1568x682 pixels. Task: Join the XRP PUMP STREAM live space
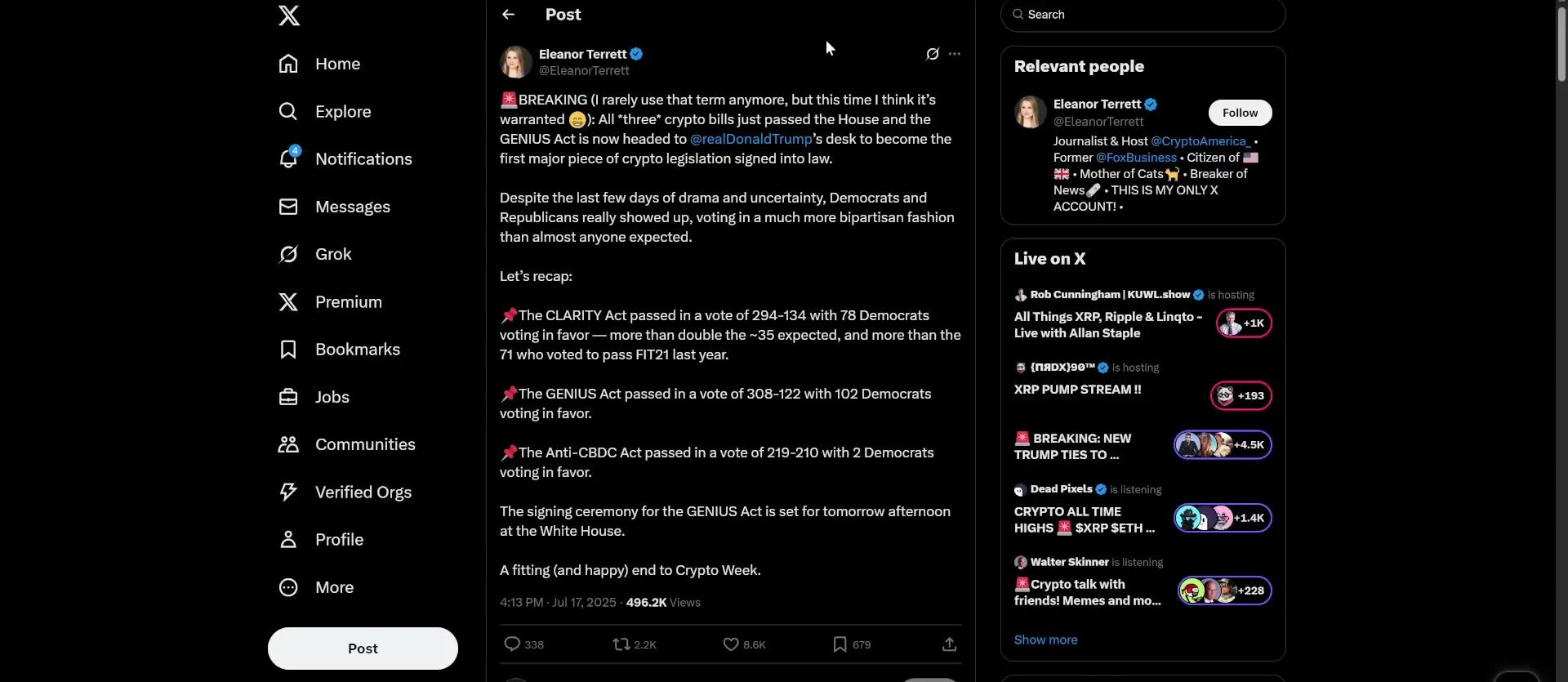pos(1241,396)
